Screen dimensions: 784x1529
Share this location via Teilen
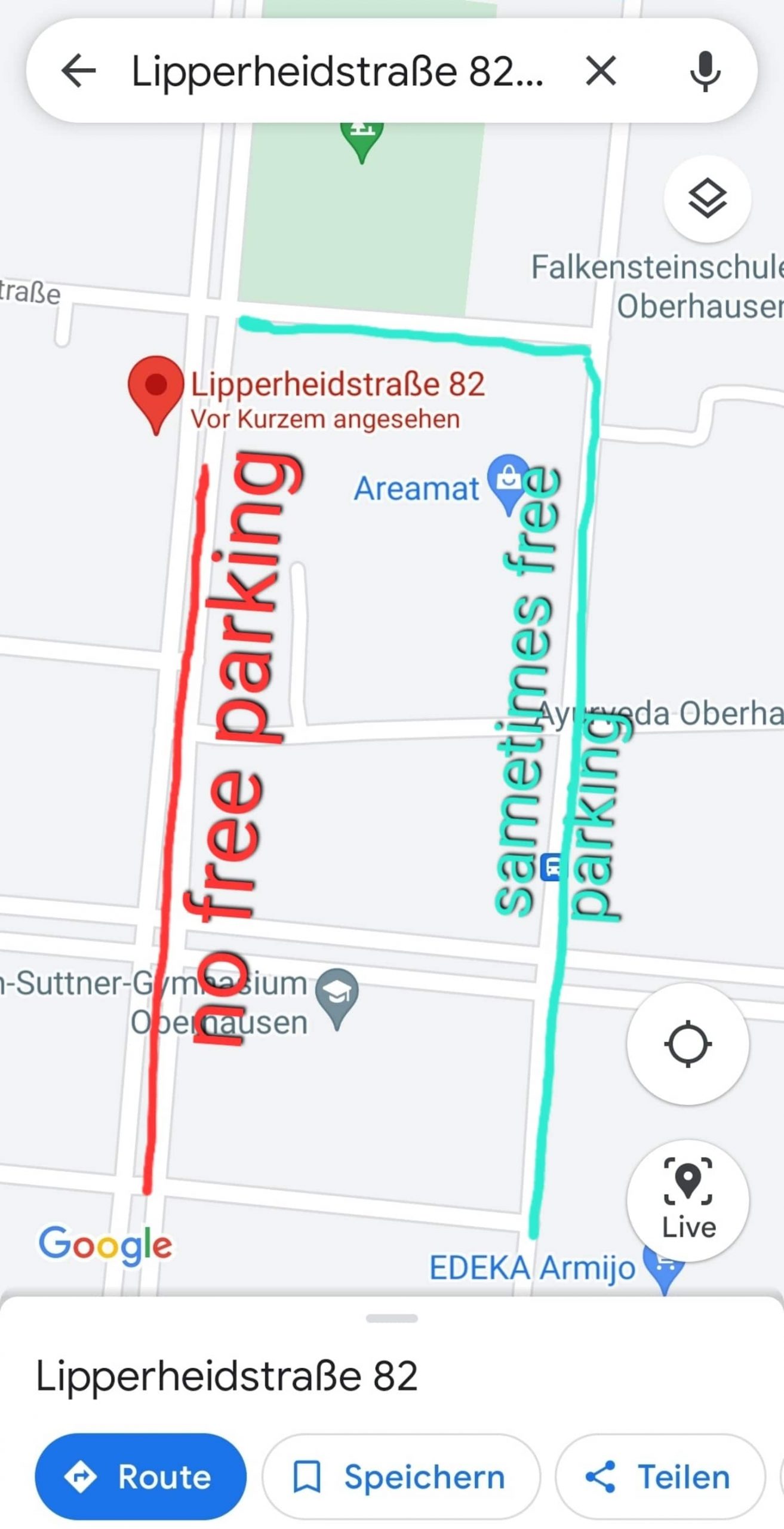click(x=660, y=1476)
